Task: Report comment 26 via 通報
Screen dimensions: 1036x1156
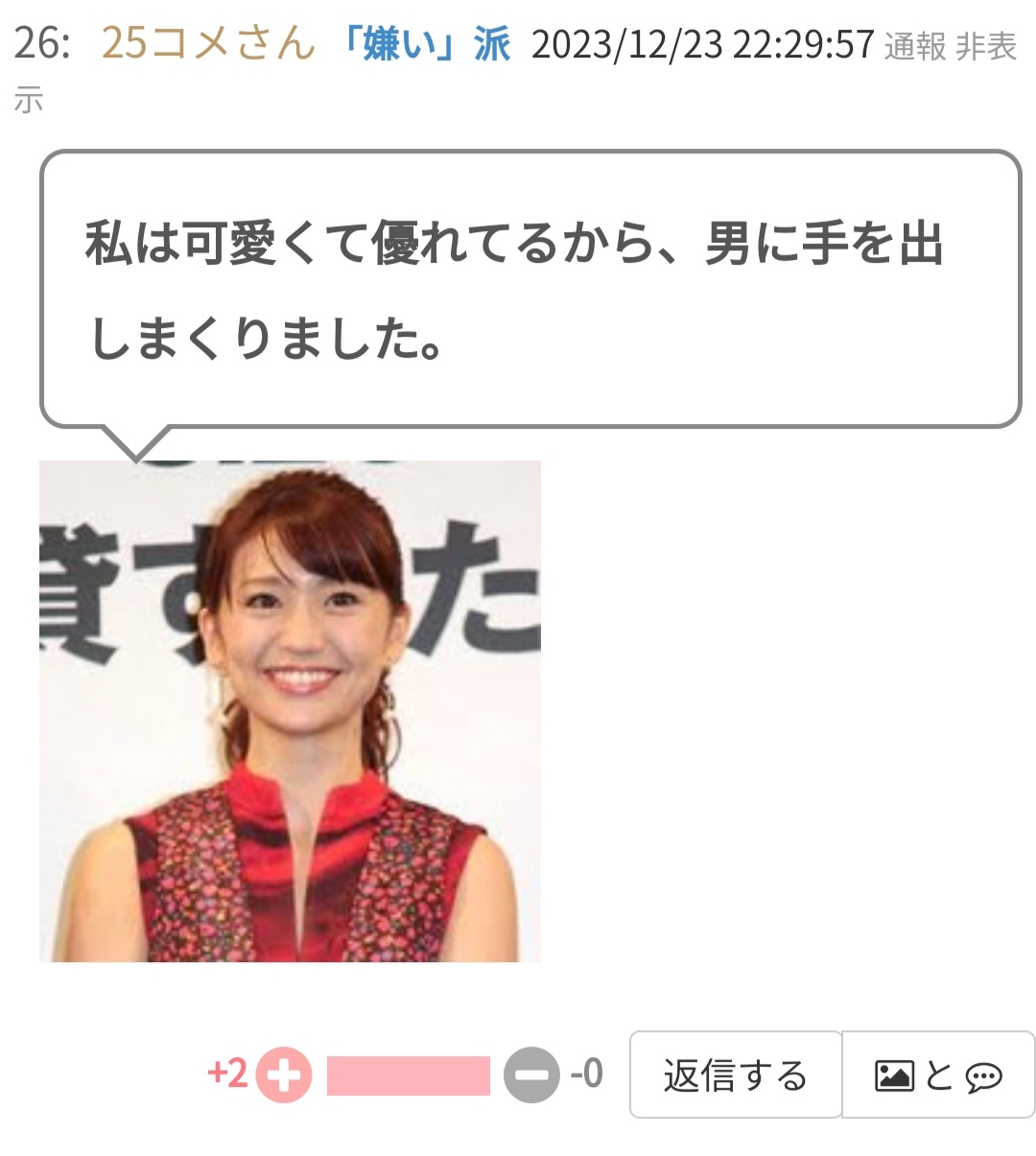Action: (914, 46)
